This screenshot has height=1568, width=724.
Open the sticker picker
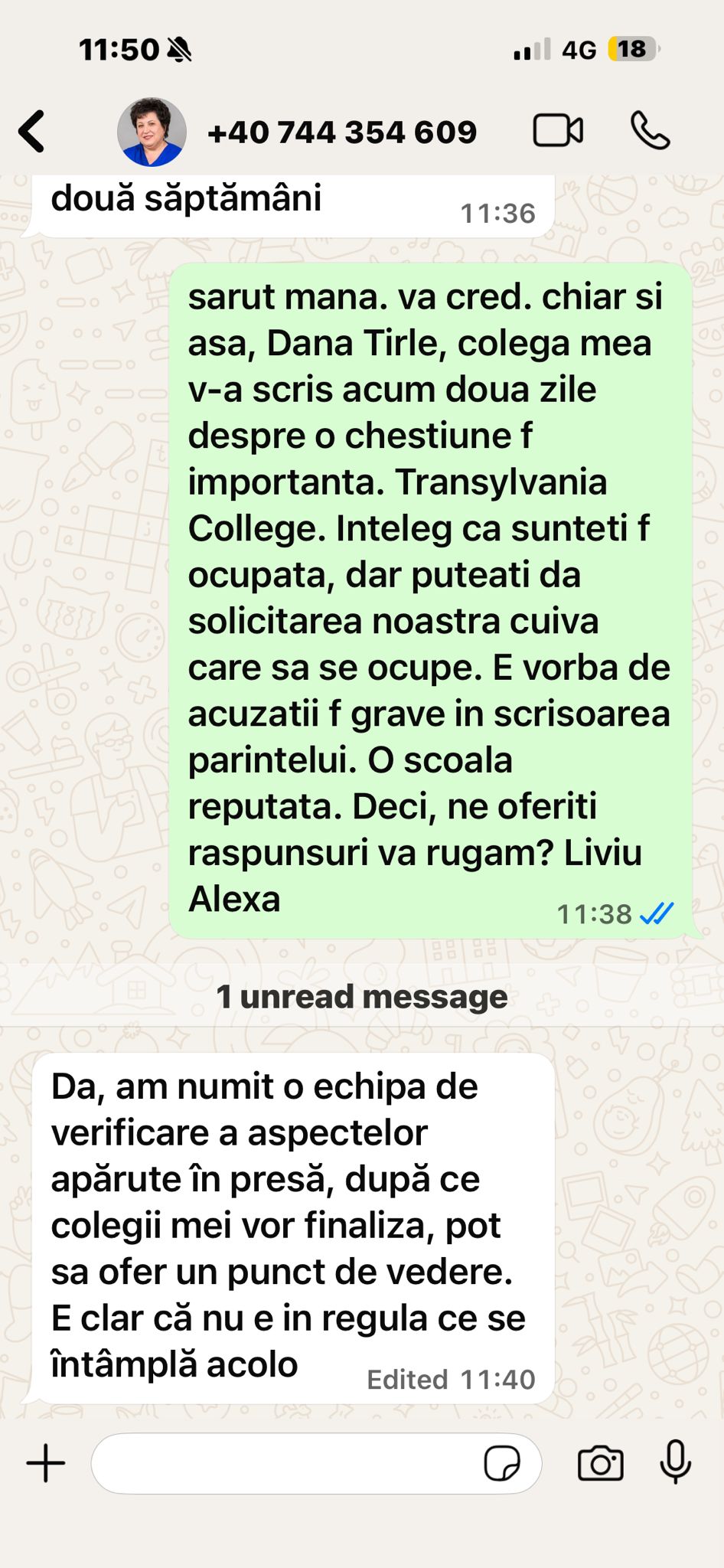[502, 1464]
